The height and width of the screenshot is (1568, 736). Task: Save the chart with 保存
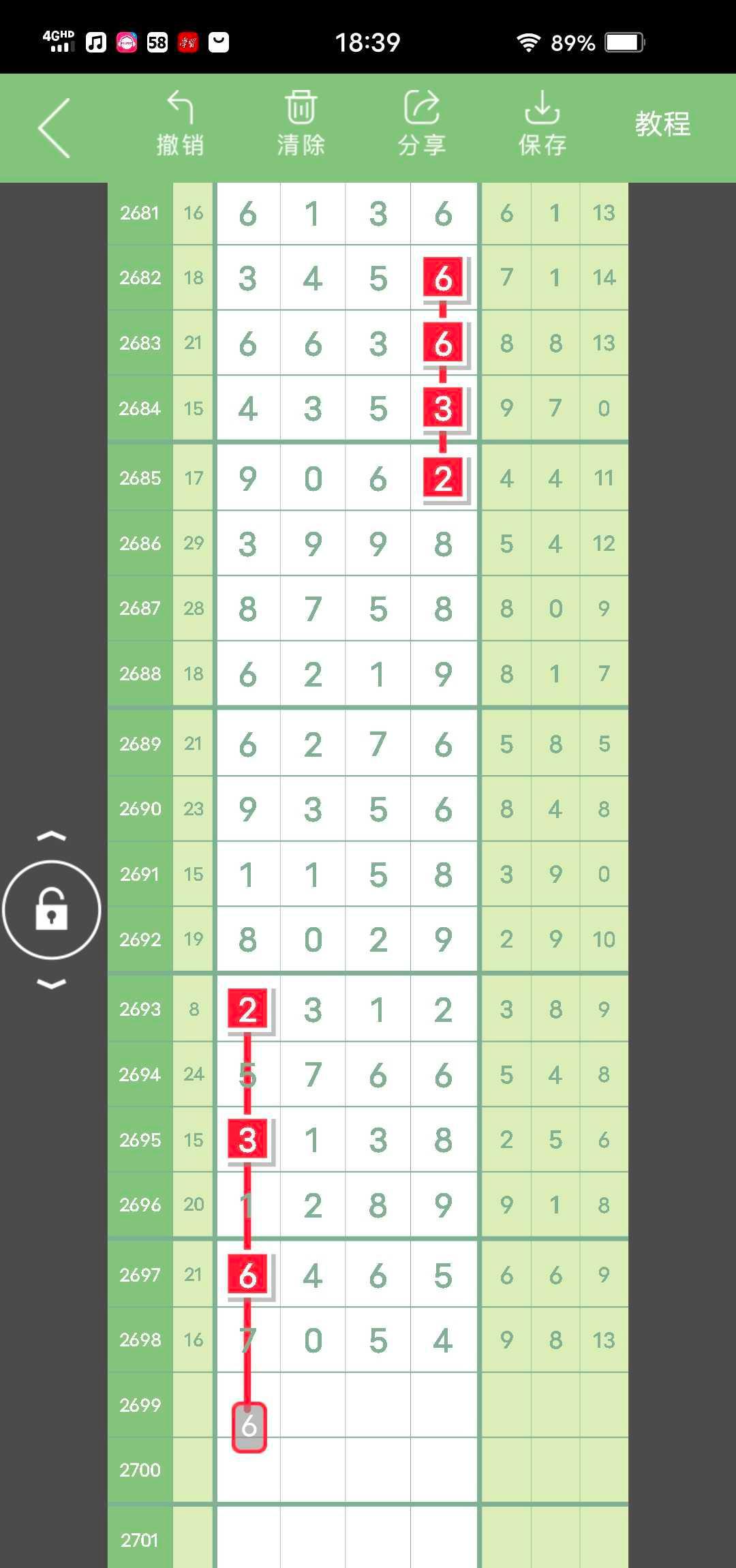pos(542,124)
